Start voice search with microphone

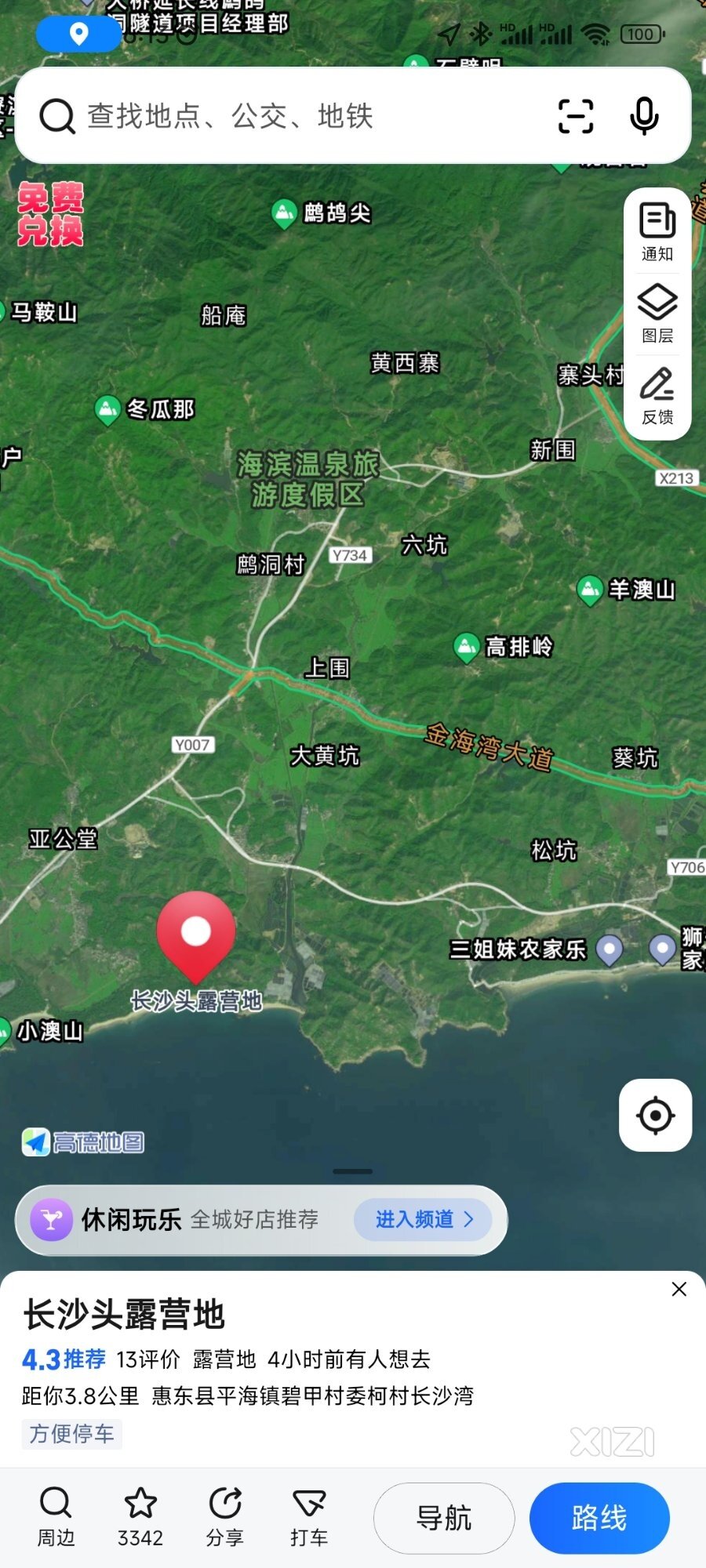tap(644, 116)
